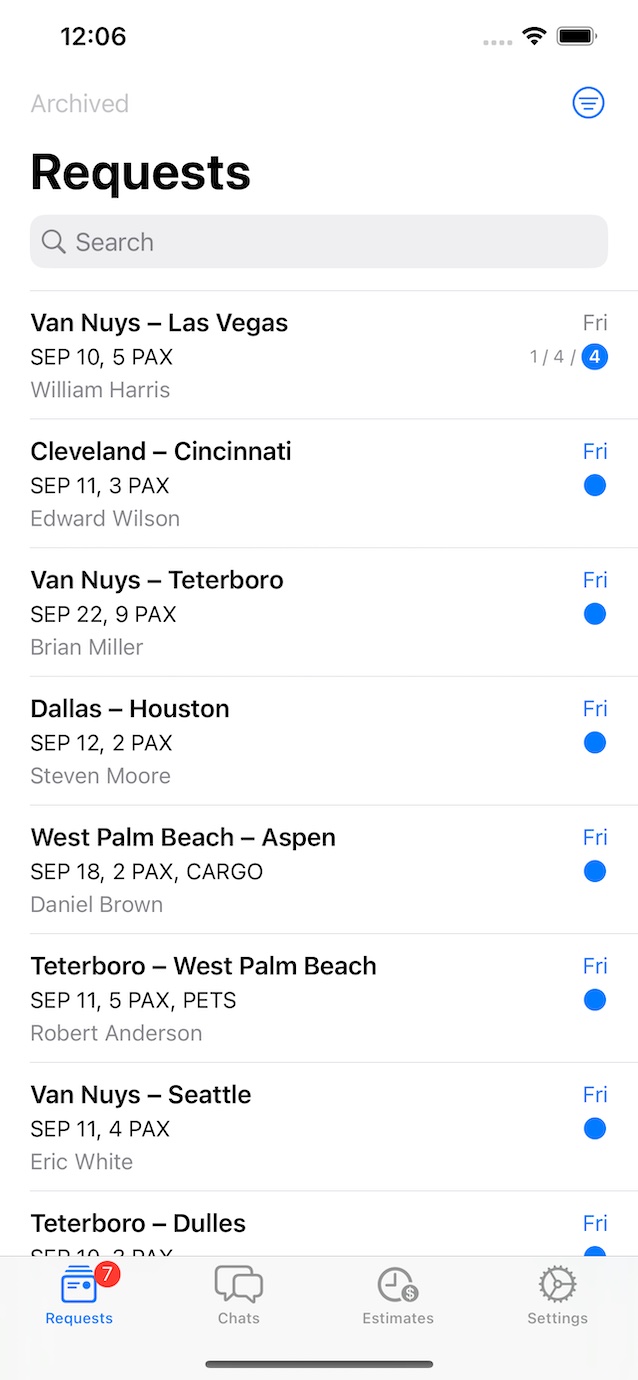Screen dimensions: 638x1380
Task: View the Teterboro – West Palm Beach request
Action: pyautogui.click(x=300, y=999)
